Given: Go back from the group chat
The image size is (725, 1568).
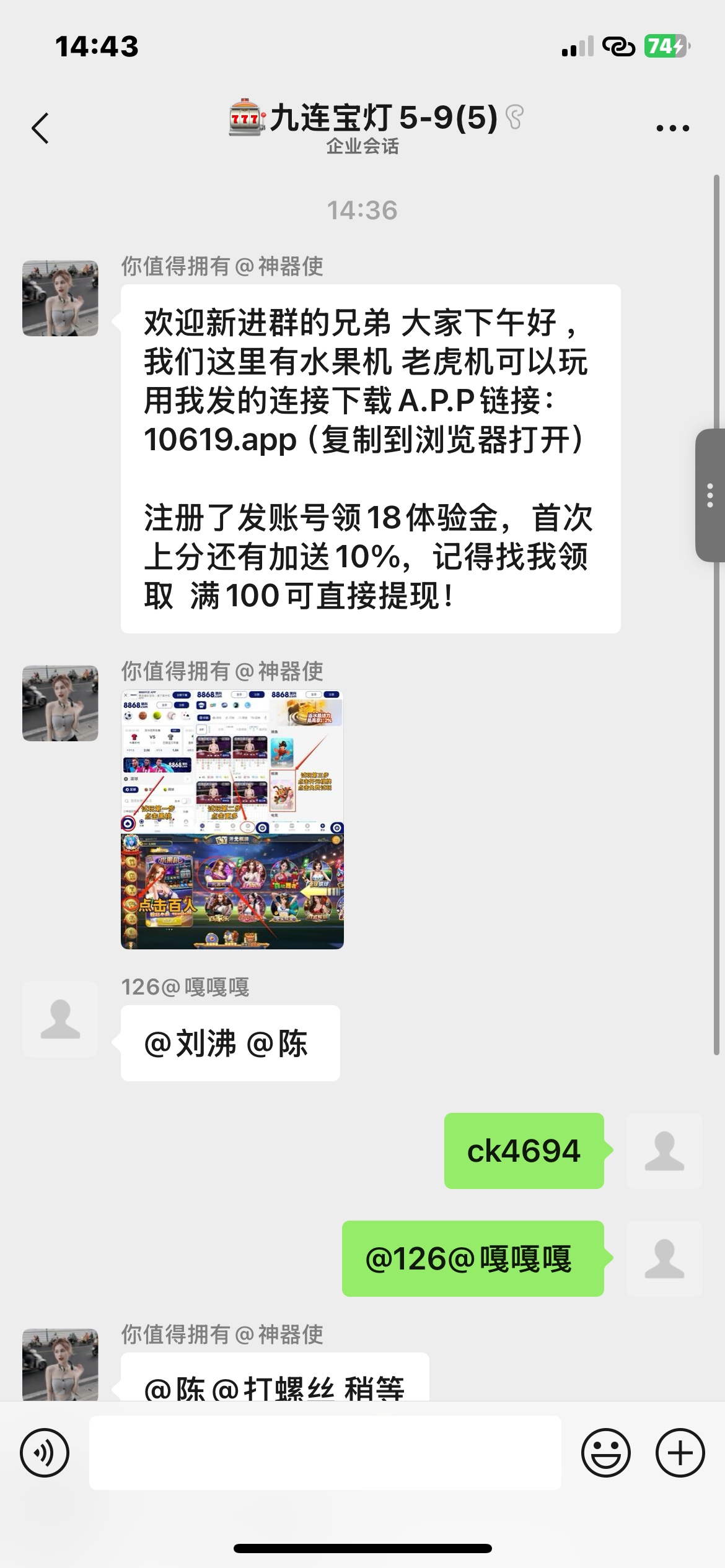Looking at the screenshot, I should 40,128.
